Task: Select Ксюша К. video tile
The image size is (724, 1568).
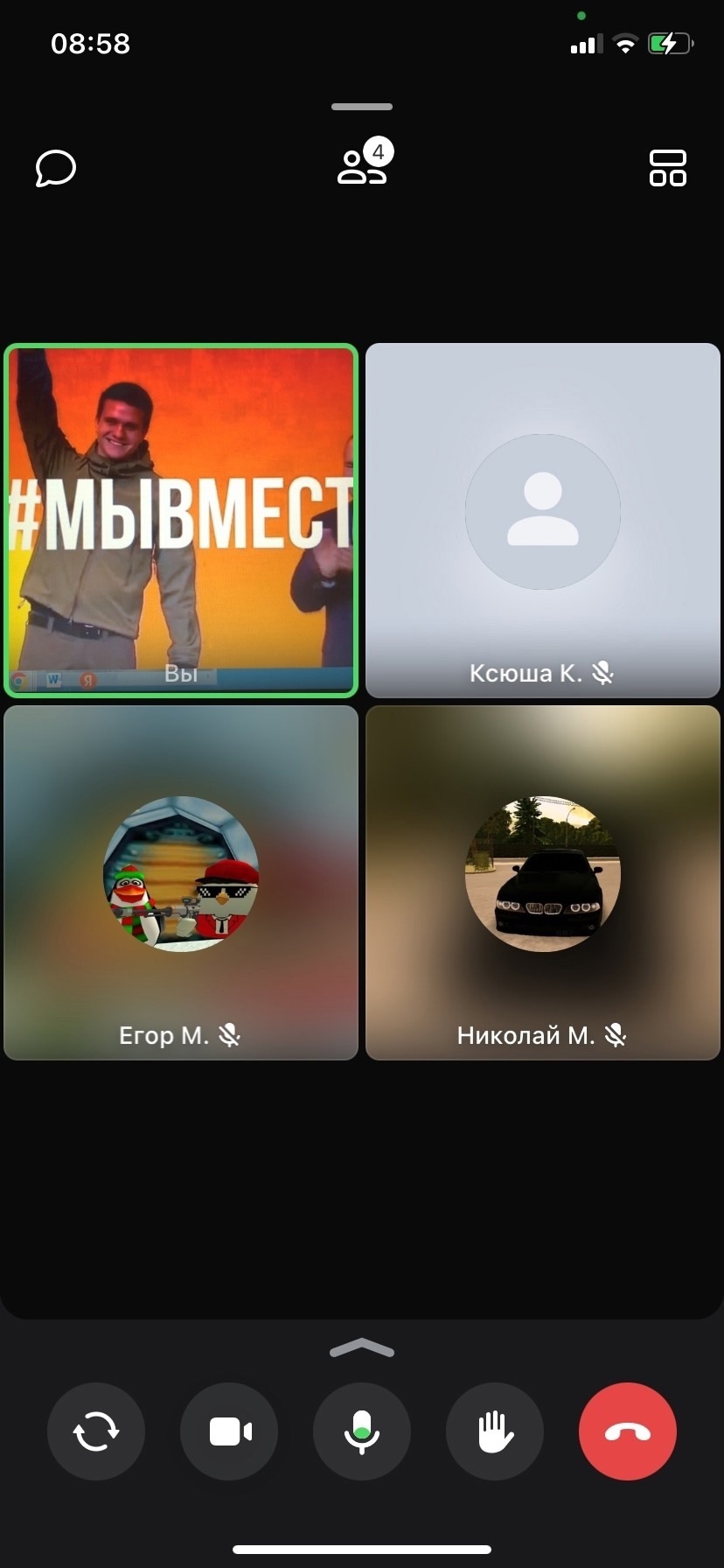Action: [543, 521]
